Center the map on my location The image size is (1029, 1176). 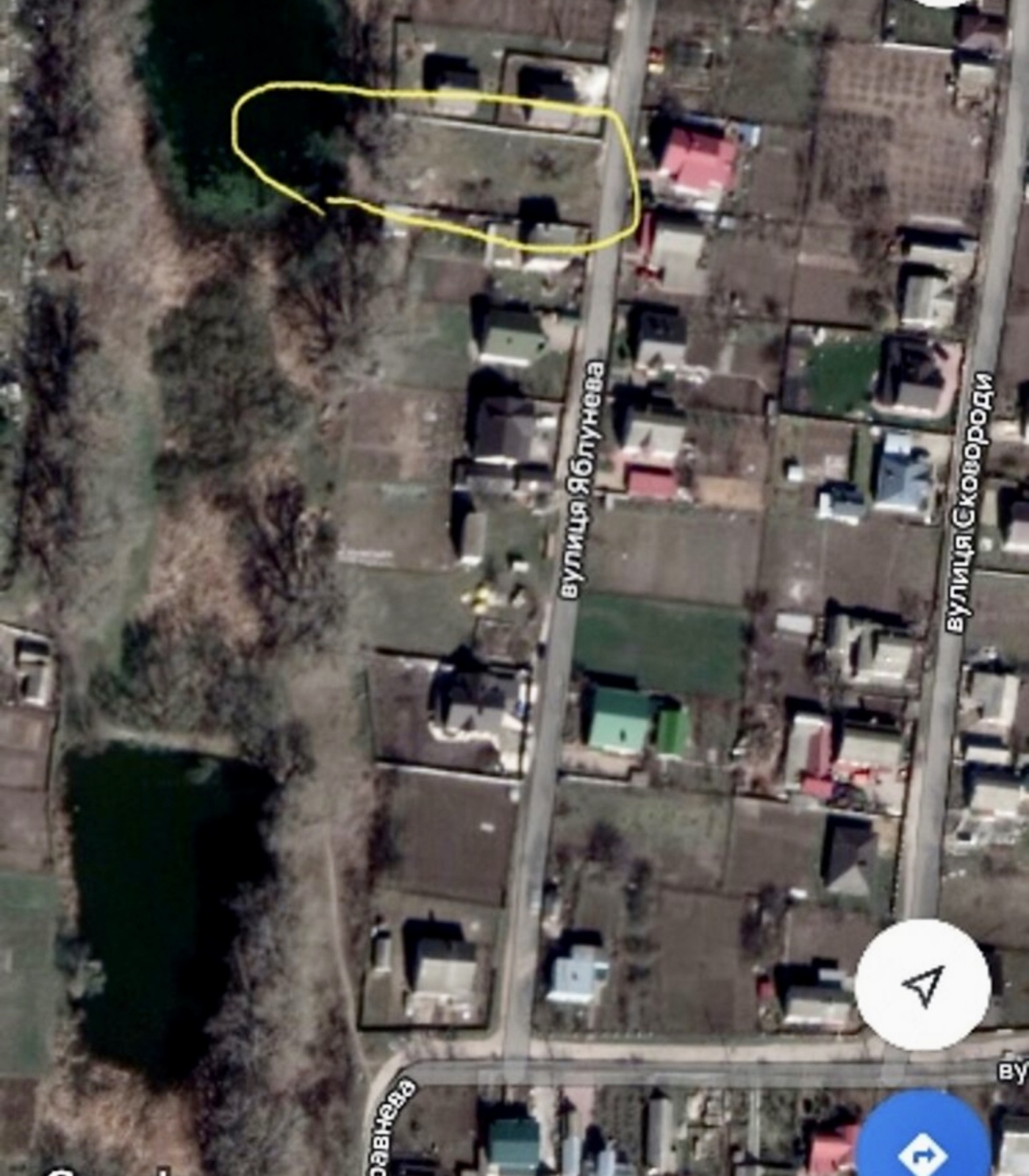pyautogui.click(x=922, y=984)
